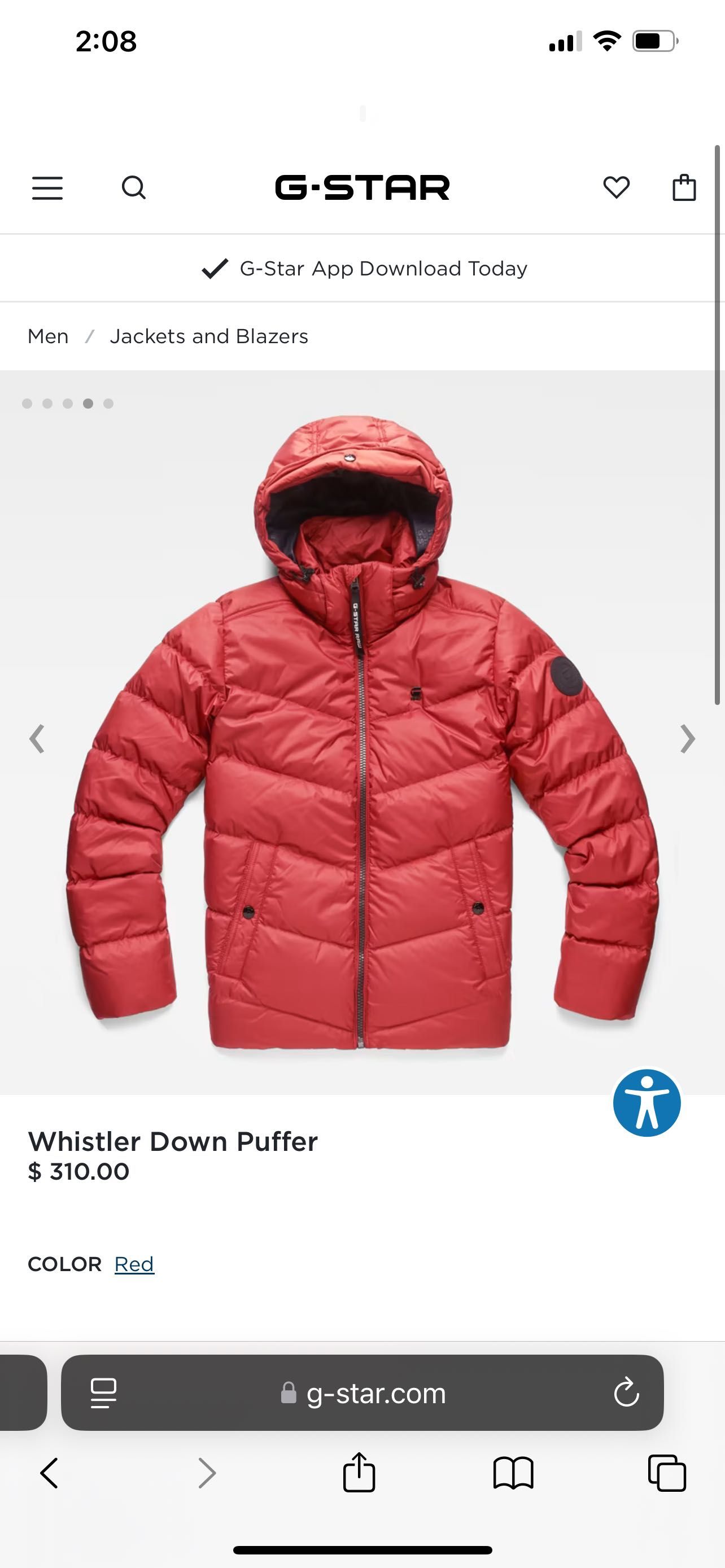Open the accessibility options button
This screenshot has height=1568, width=725.
point(647,1102)
